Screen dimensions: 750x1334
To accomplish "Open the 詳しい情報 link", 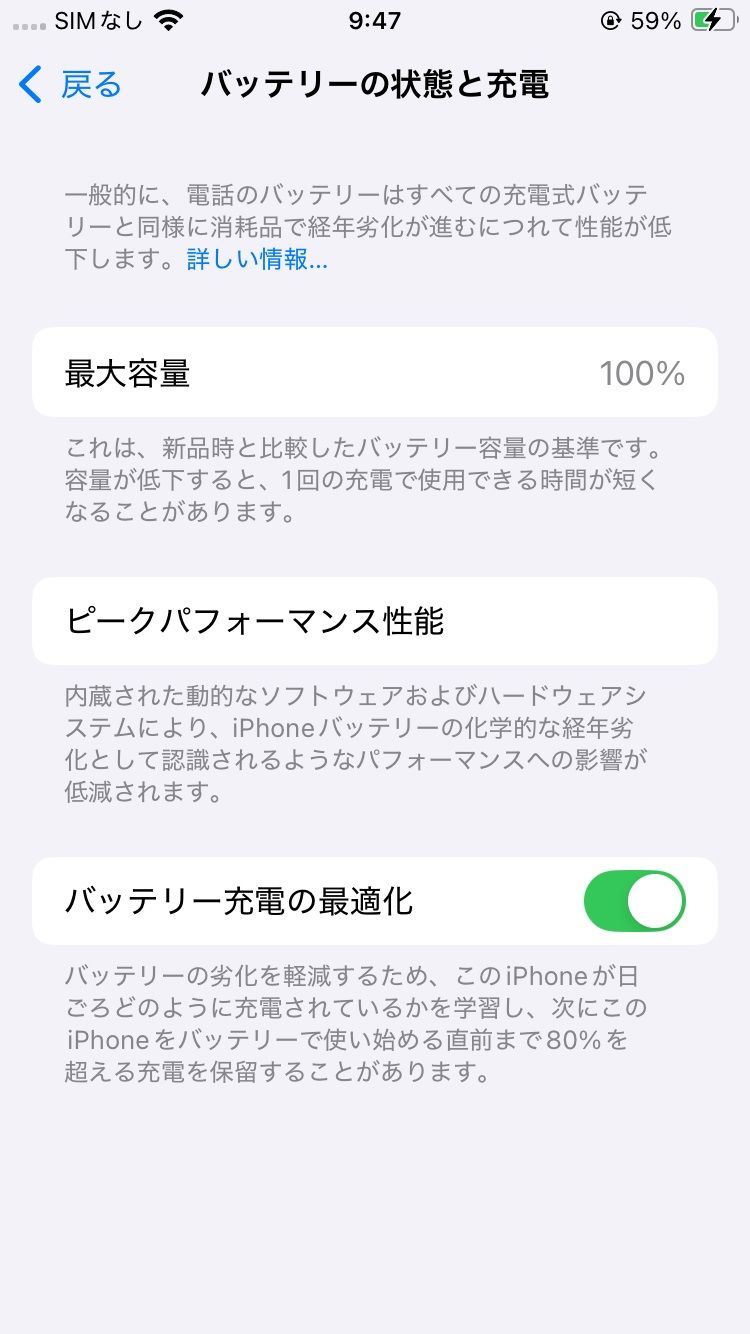I will [257, 260].
